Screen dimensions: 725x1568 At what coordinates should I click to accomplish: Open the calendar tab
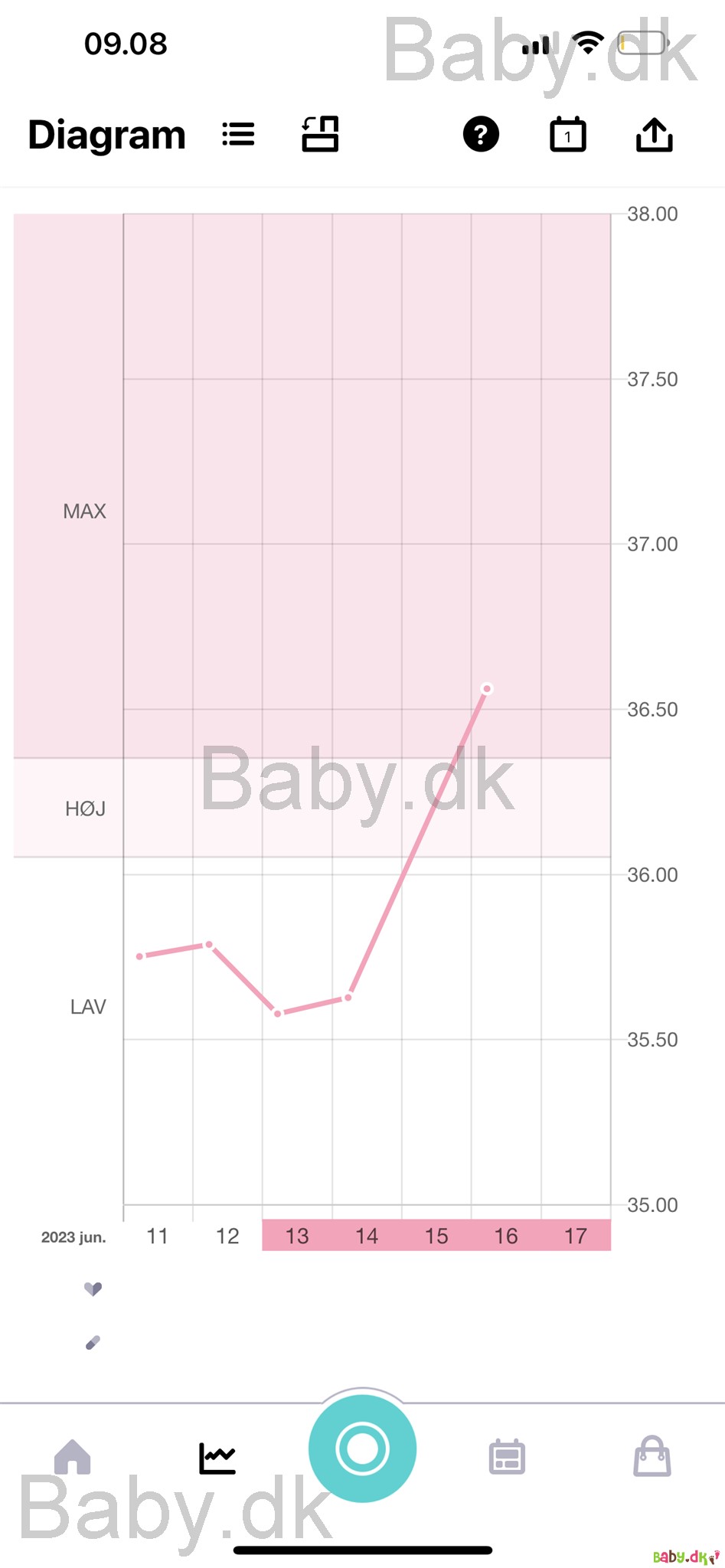click(x=507, y=1456)
